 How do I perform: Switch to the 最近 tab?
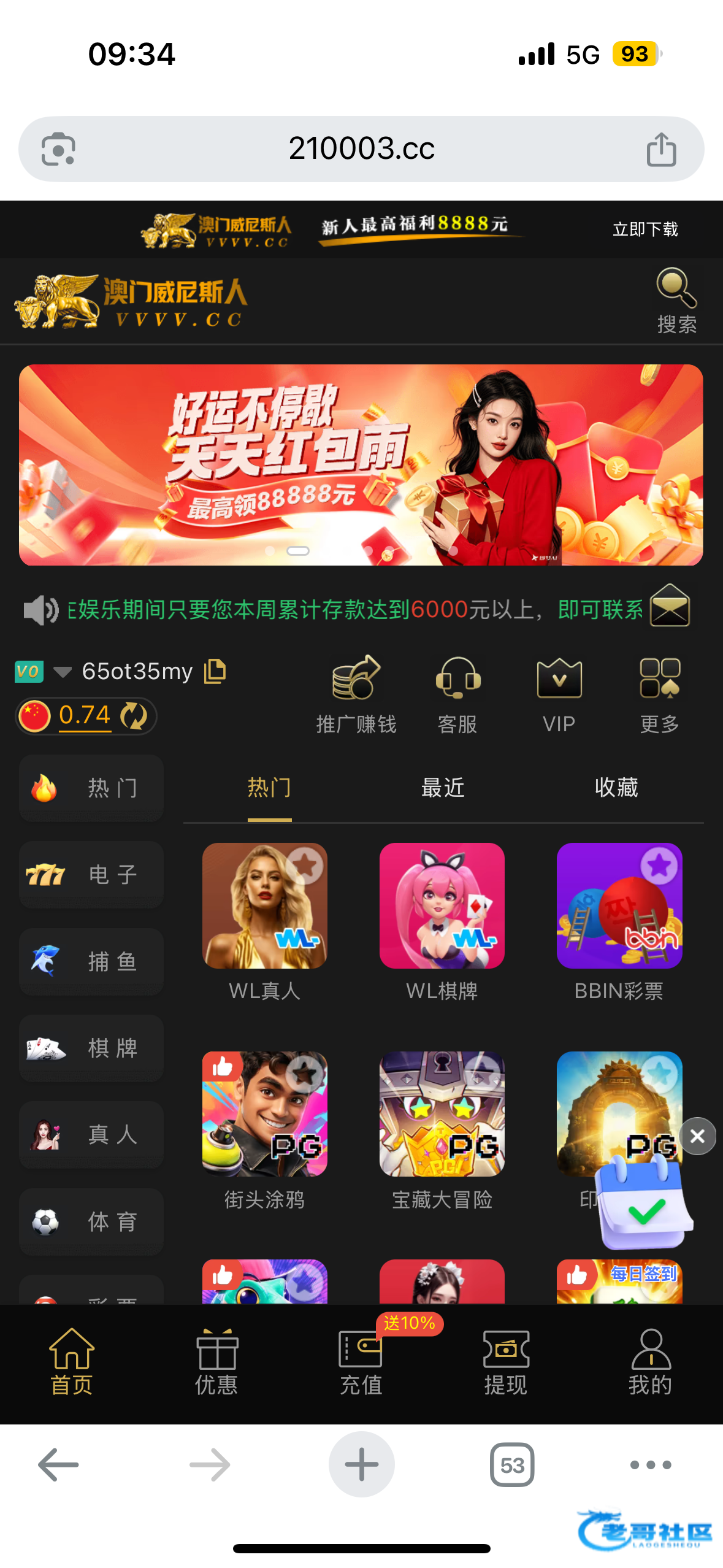click(x=443, y=788)
